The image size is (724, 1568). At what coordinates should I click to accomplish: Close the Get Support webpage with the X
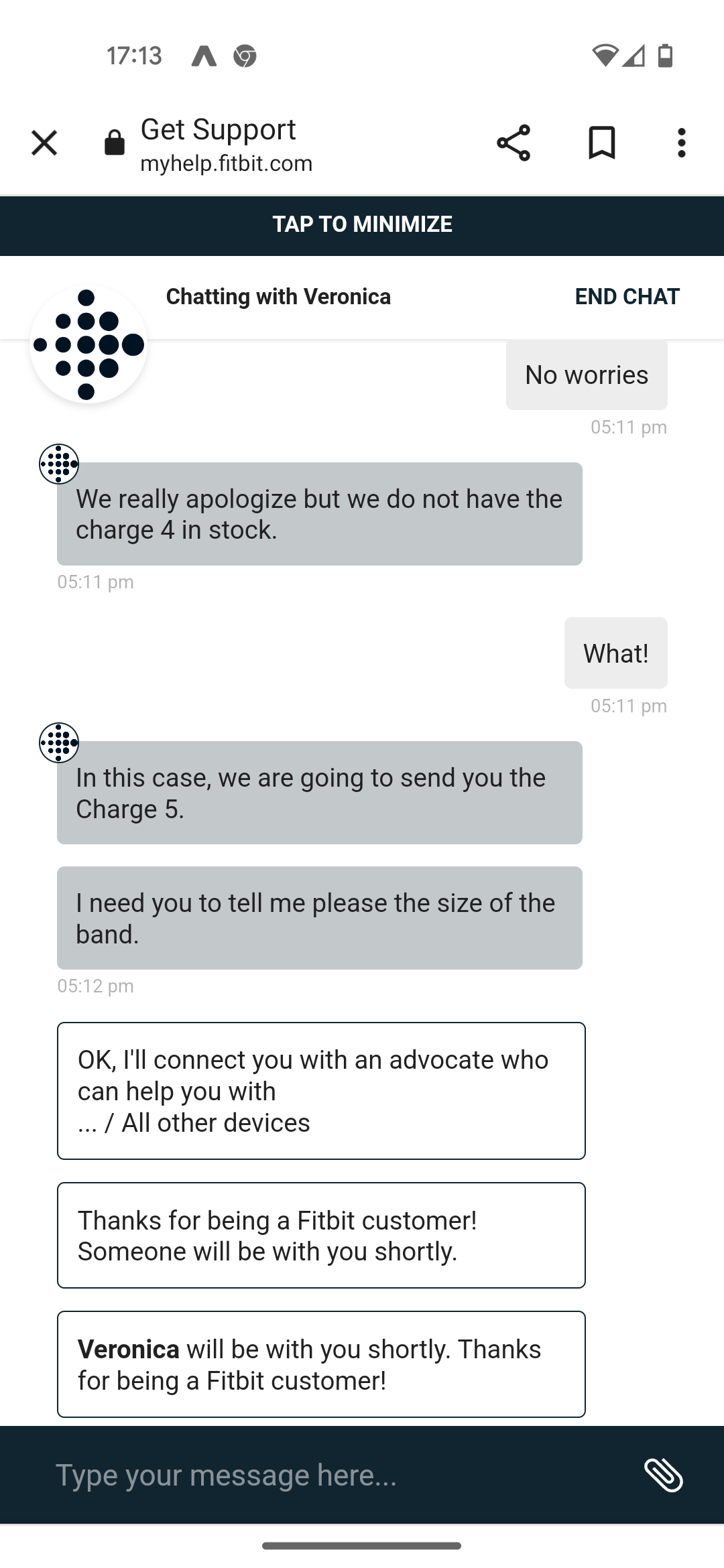pyautogui.click(x=43, y=143)
